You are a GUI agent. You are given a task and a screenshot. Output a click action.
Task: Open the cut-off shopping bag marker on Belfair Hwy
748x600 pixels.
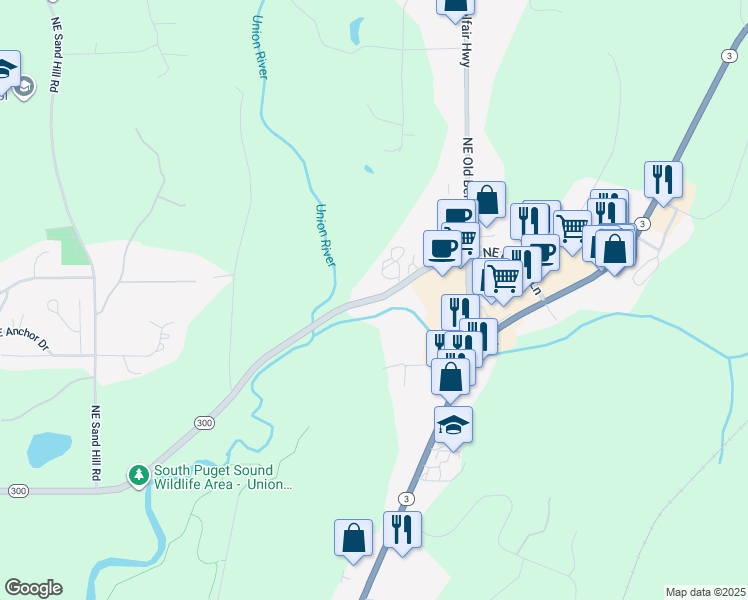[x=456, y=10]
